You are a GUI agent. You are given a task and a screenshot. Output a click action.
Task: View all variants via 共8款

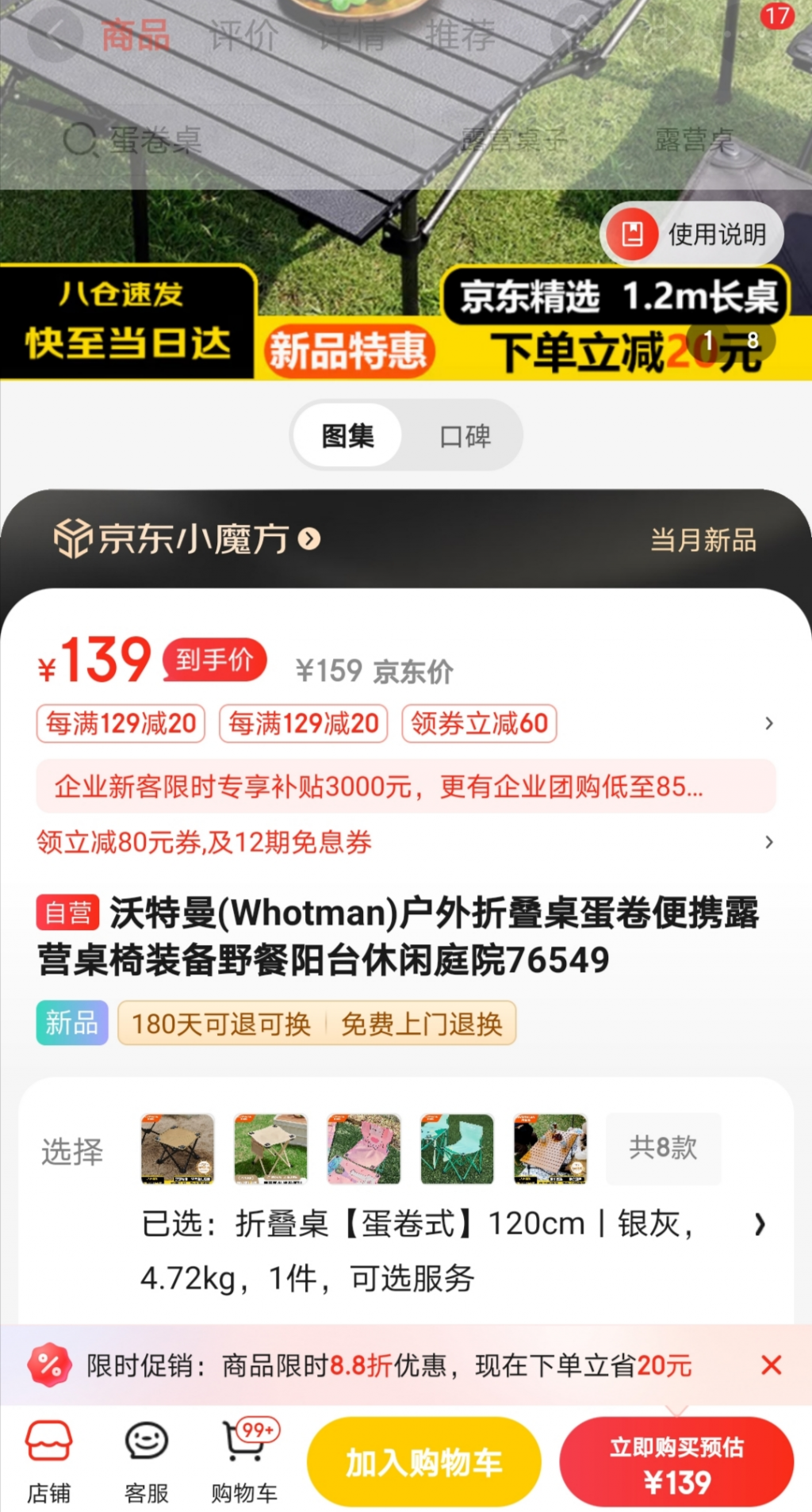coord(663,1148)
